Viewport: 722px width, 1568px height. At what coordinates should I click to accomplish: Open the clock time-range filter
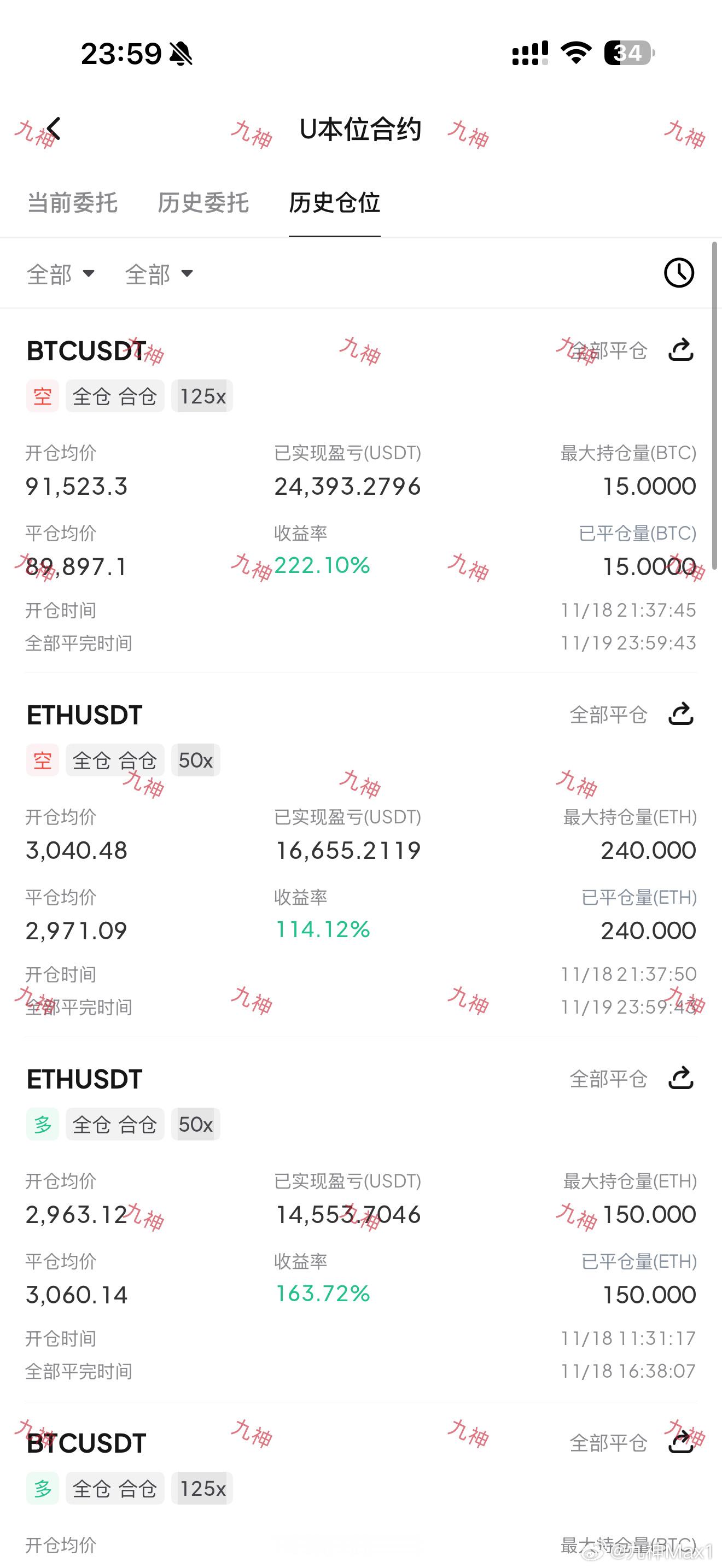[679, 273]
